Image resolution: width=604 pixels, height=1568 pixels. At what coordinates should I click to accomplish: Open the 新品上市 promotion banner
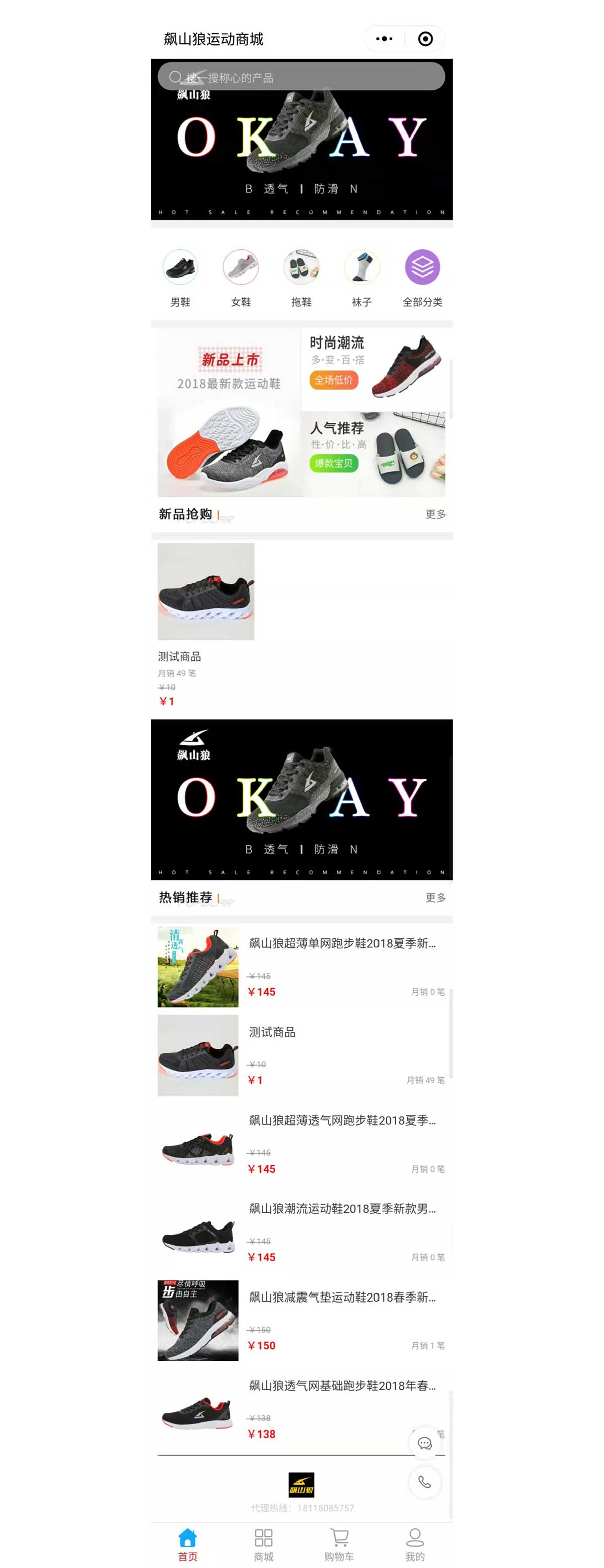click(x=229, y=413)
